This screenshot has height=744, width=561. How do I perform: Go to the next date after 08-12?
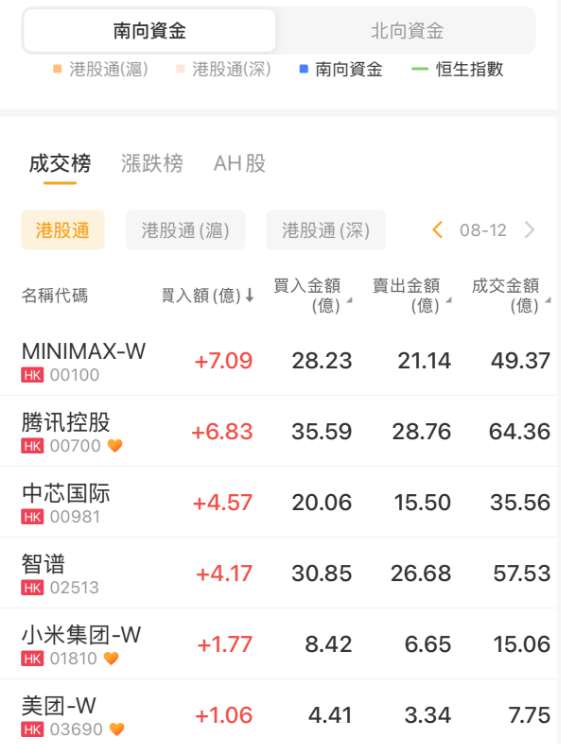point(529,230)
